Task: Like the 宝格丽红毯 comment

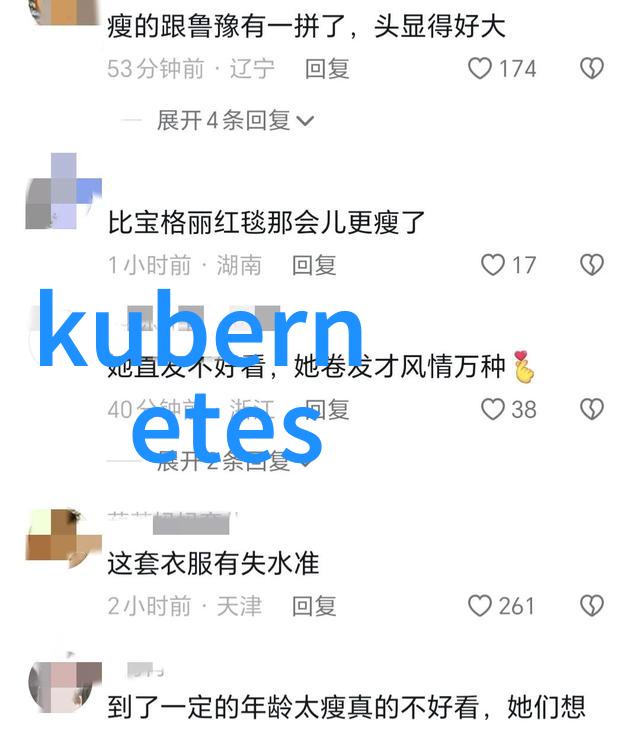Action: click(493, 265)
